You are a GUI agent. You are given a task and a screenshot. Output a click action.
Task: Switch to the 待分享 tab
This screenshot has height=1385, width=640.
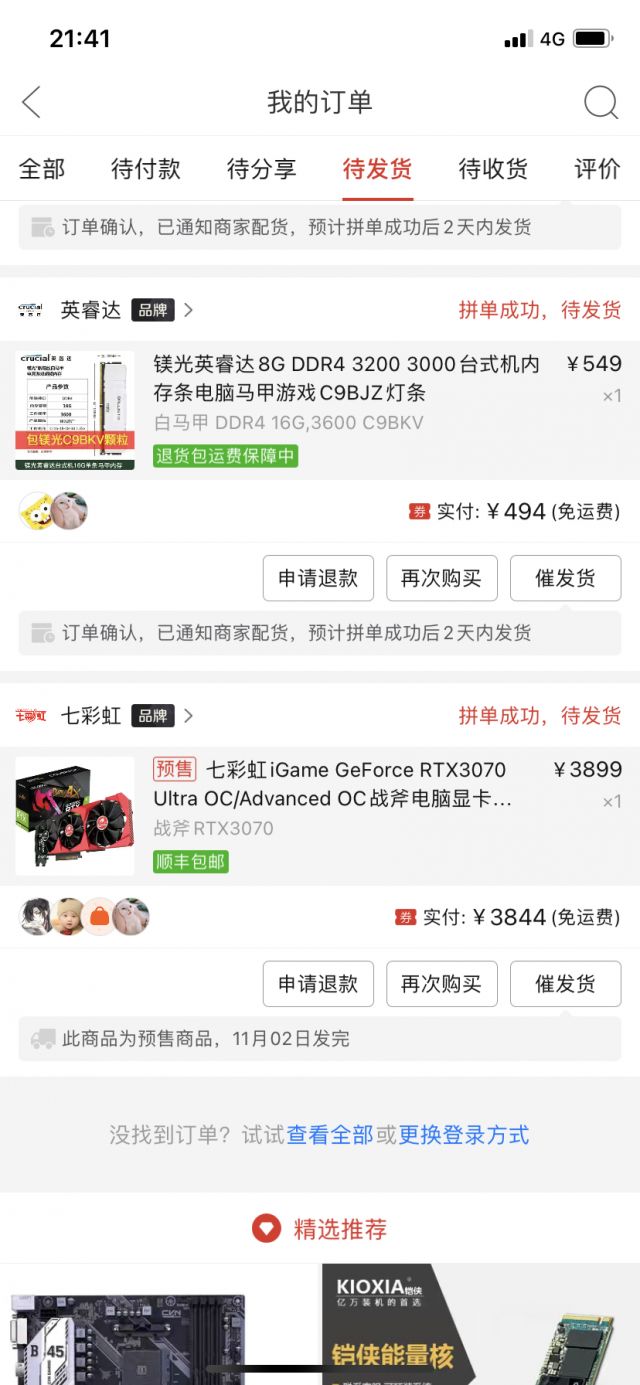[x=262, y=169]
